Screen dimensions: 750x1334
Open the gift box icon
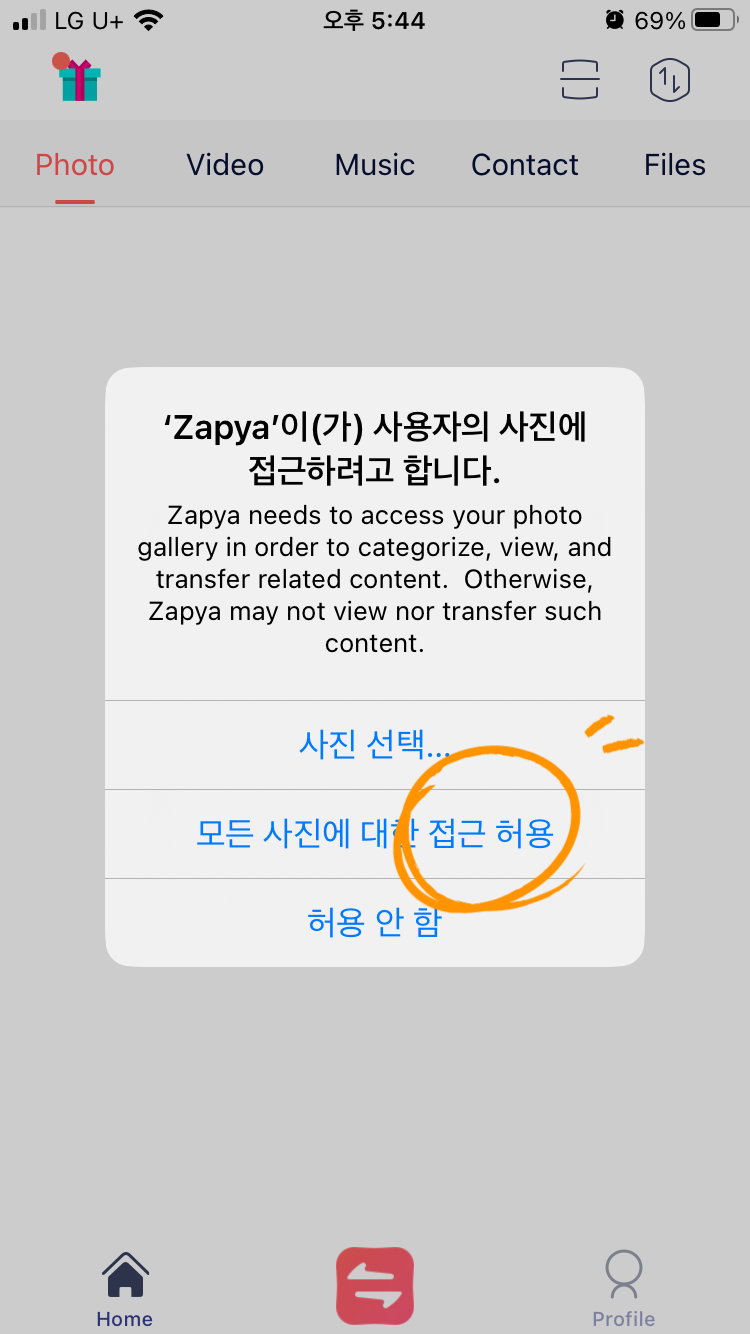click(x=78, y=78)
